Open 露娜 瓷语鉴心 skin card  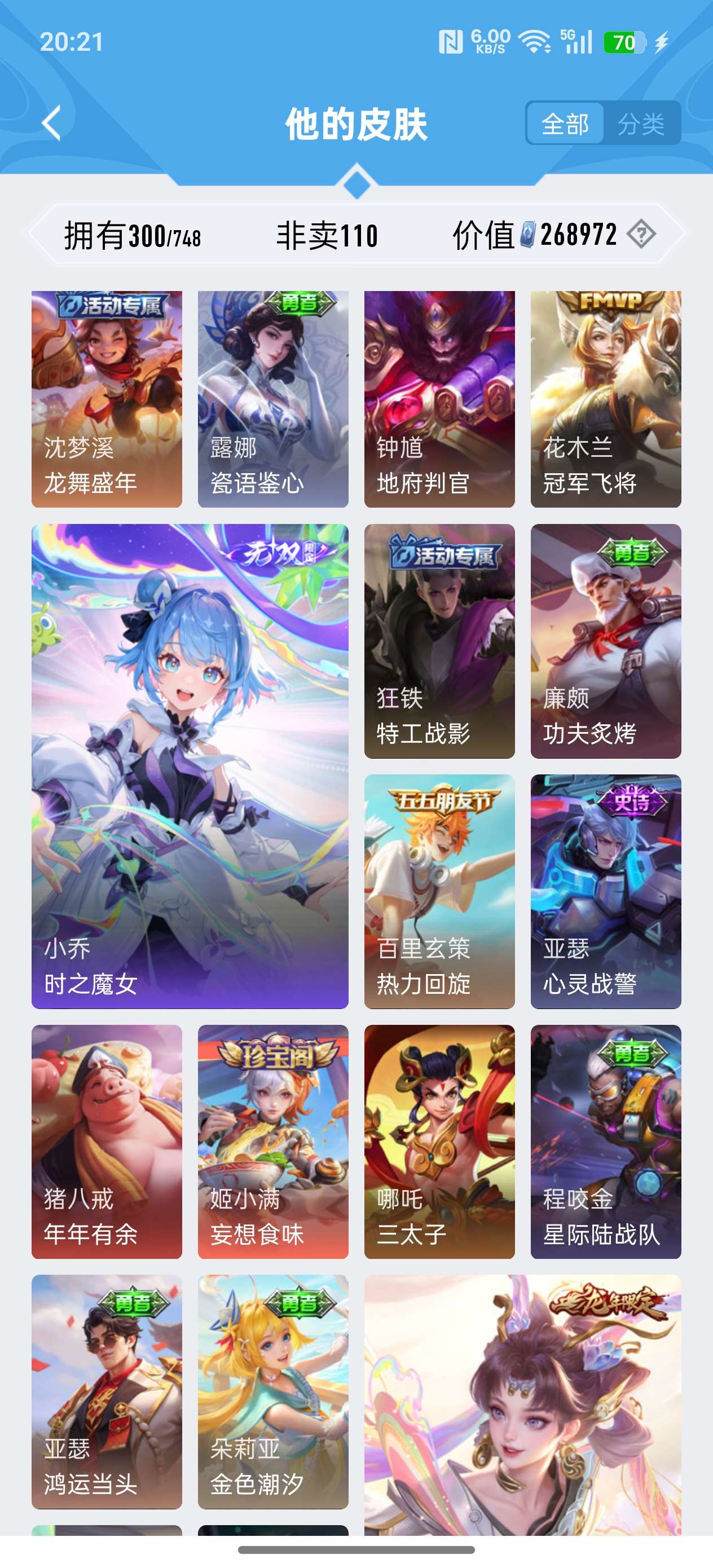(273, 399)
